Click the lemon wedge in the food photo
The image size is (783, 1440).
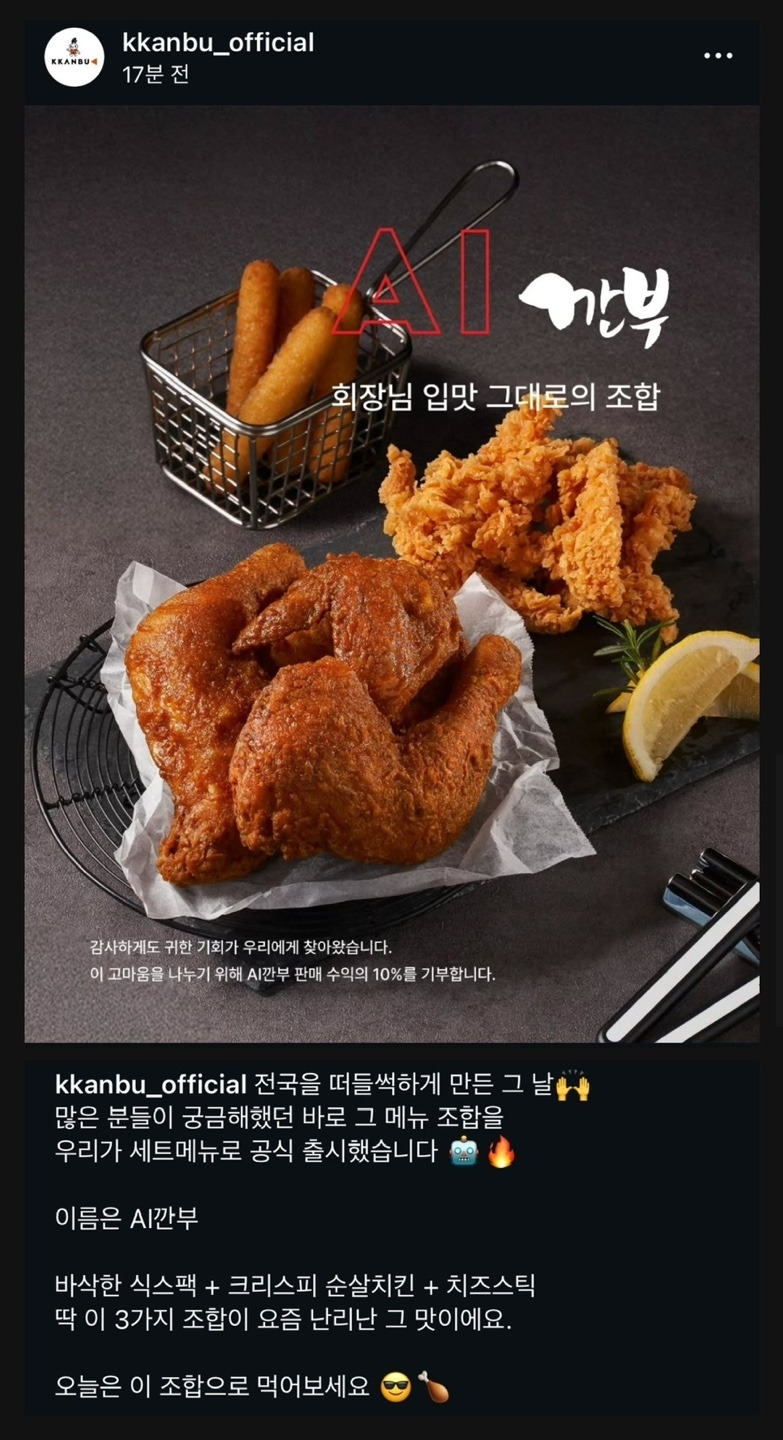[x=680, y=700]
